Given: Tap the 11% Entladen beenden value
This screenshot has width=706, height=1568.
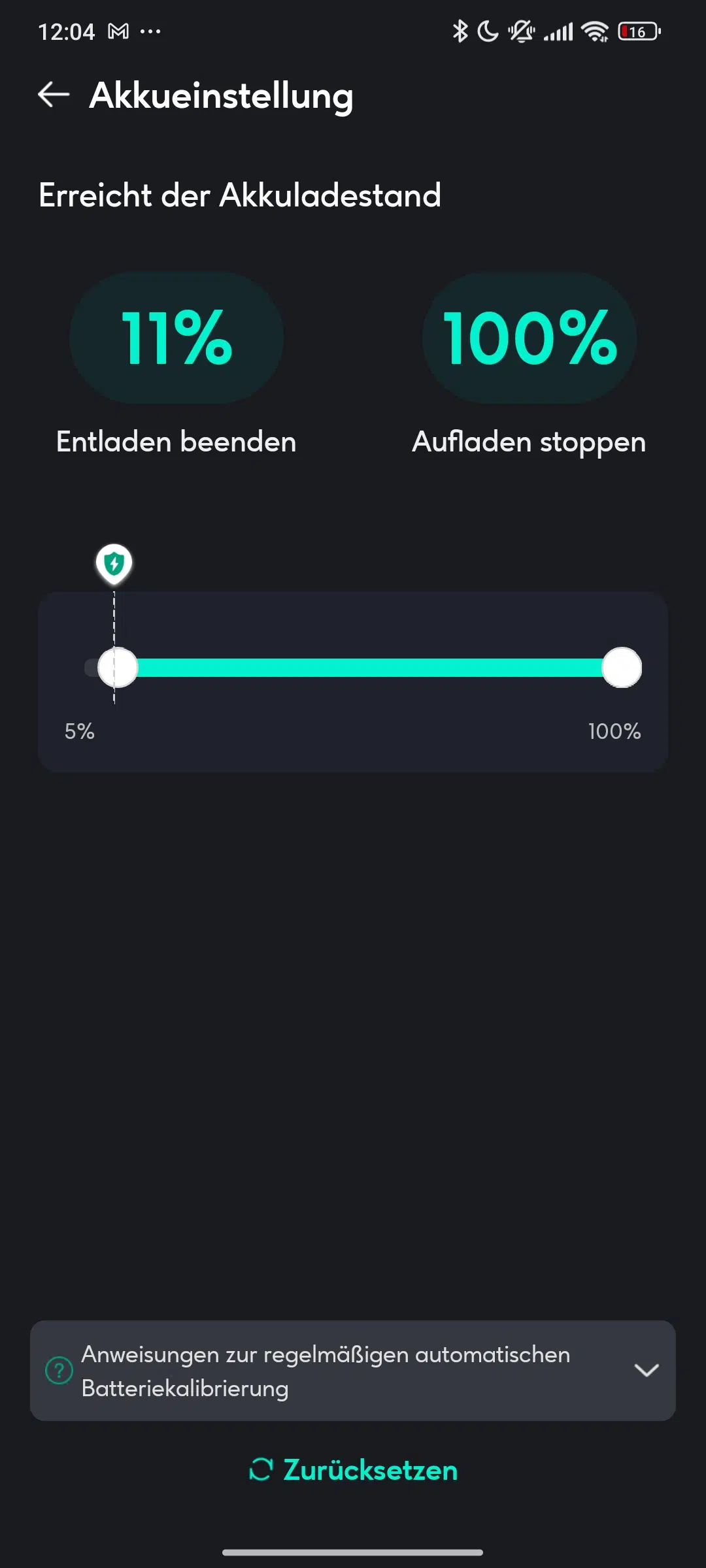Looking at the screenshot, I should (x=176, y=338).
